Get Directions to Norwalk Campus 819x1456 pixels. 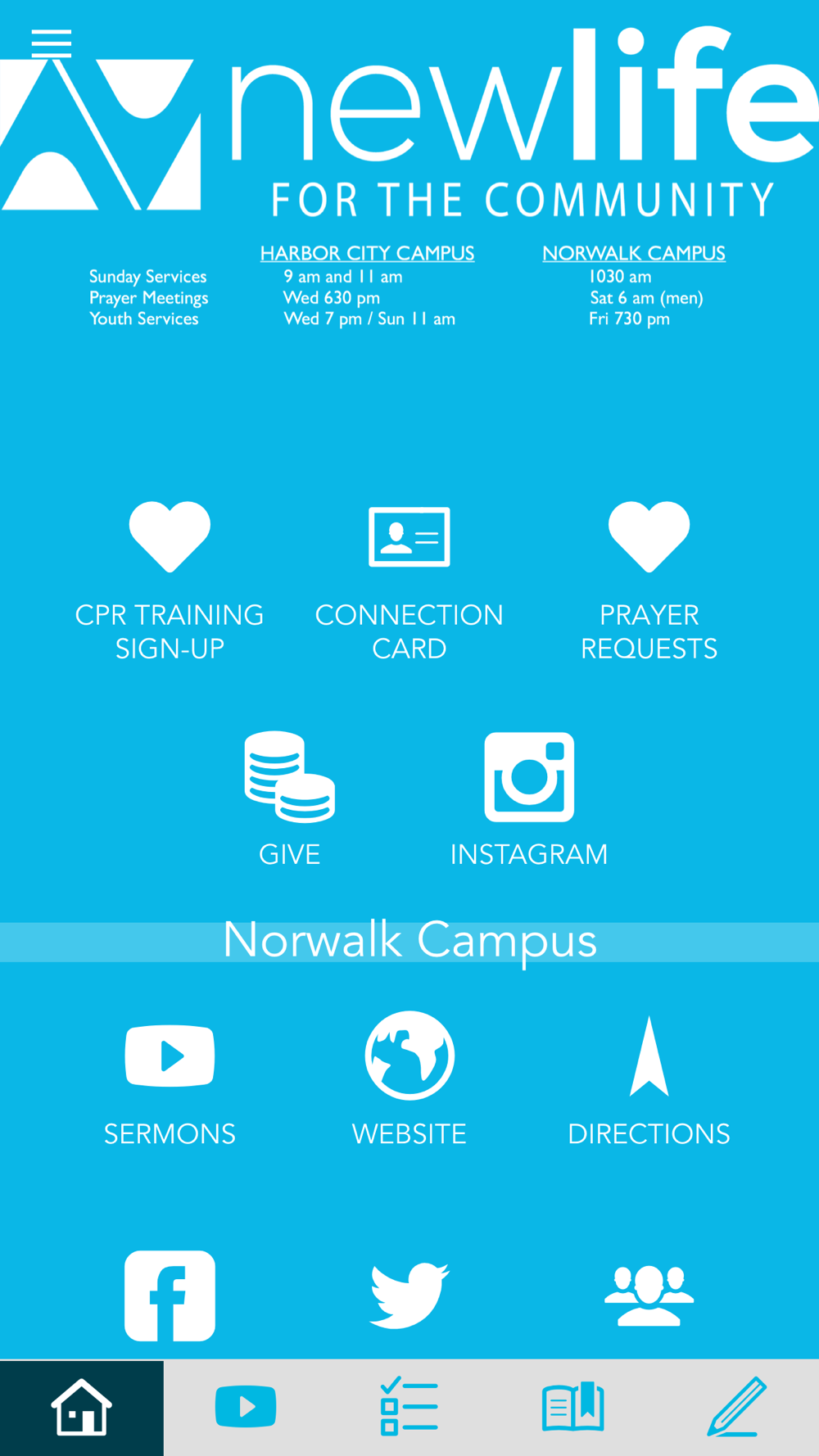649,1079
